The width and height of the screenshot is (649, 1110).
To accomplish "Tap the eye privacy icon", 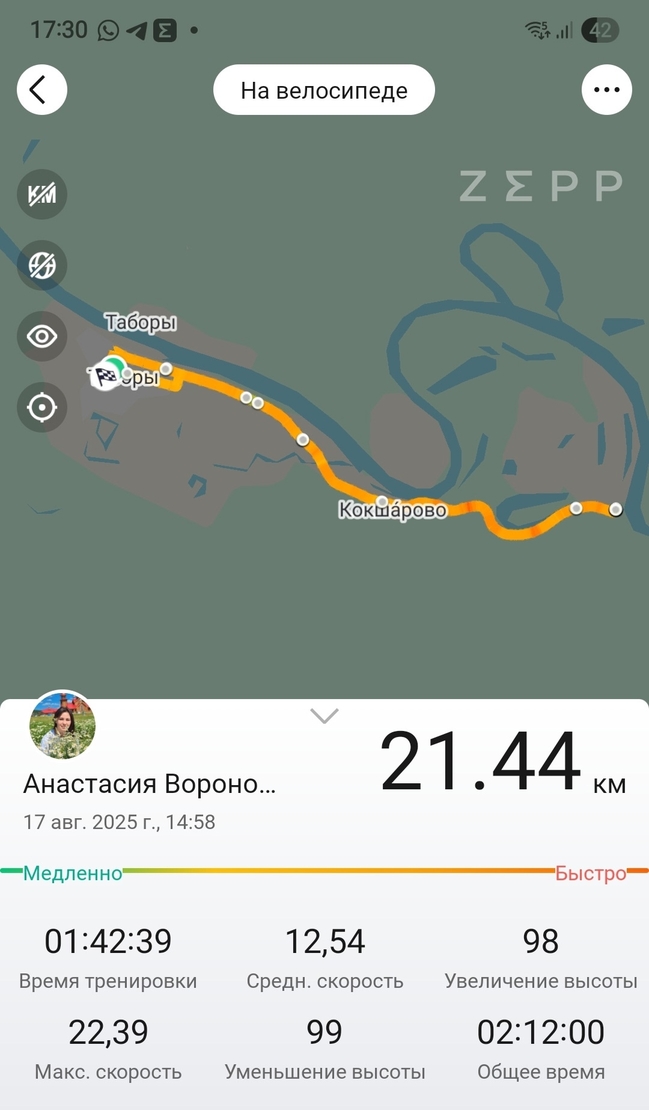I will tap(42, 336).
